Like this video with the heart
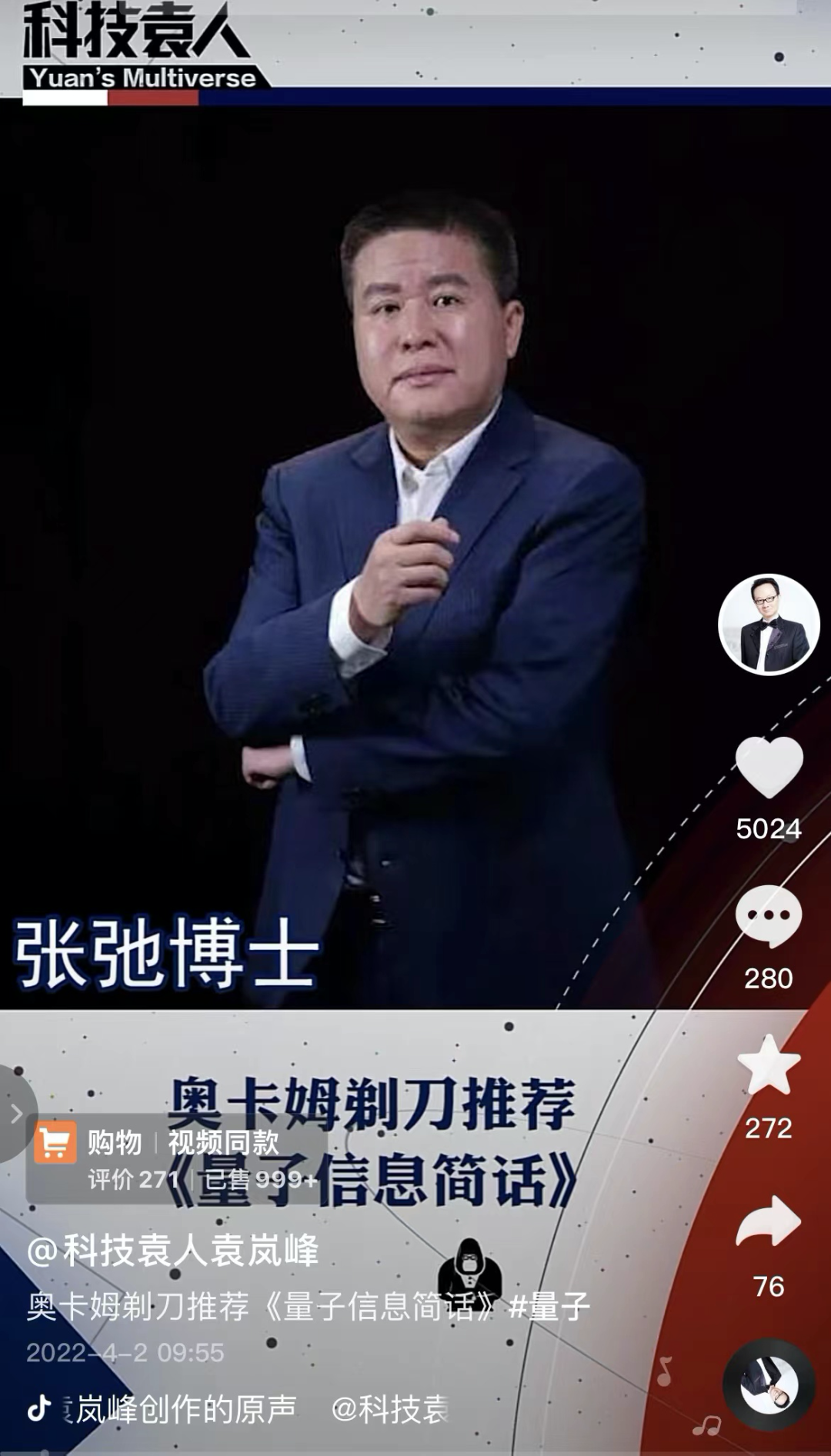The image size is (831, 1456). pyautogui.click(x=769, y=768)
